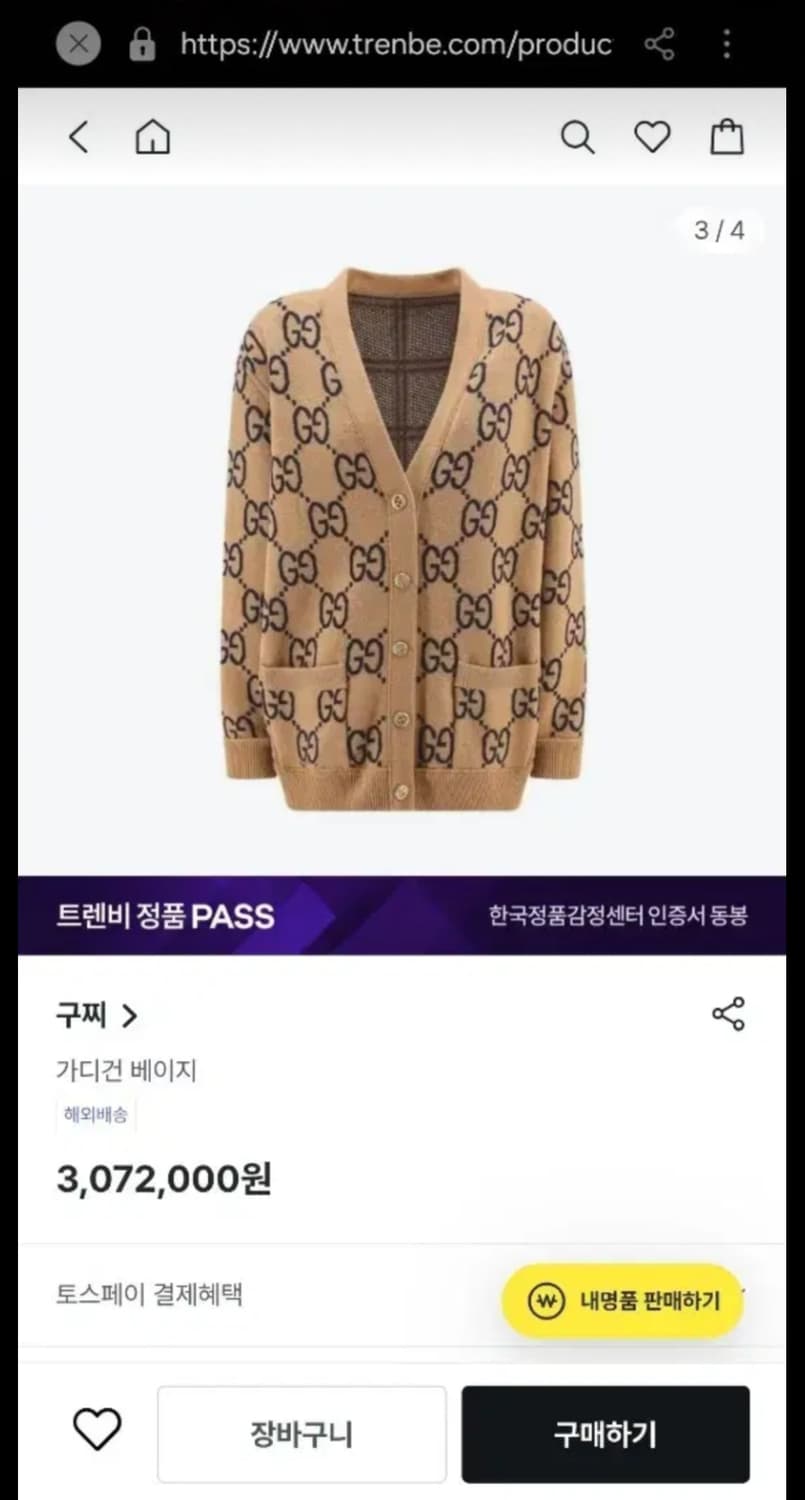Screen dimensions: 805x1500
Task: Tap the 장바구니 cart button
Action: point(300,1432)
